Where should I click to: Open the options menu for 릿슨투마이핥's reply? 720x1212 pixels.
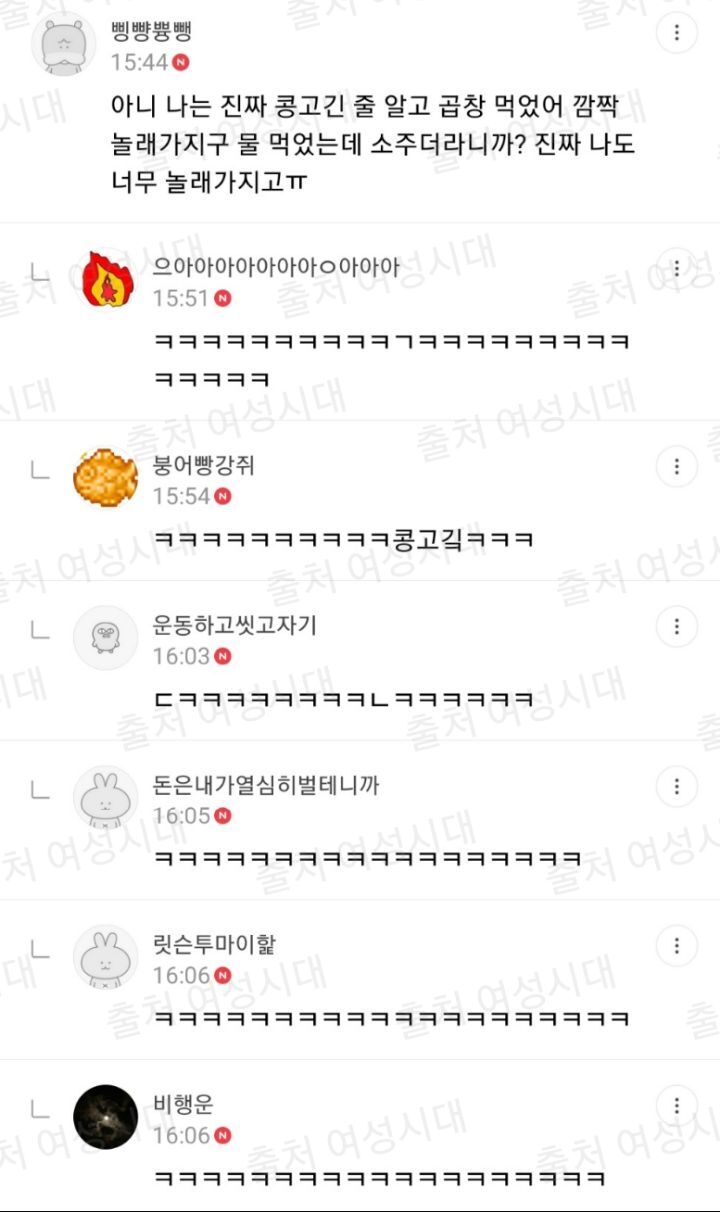tap(677, 945)
